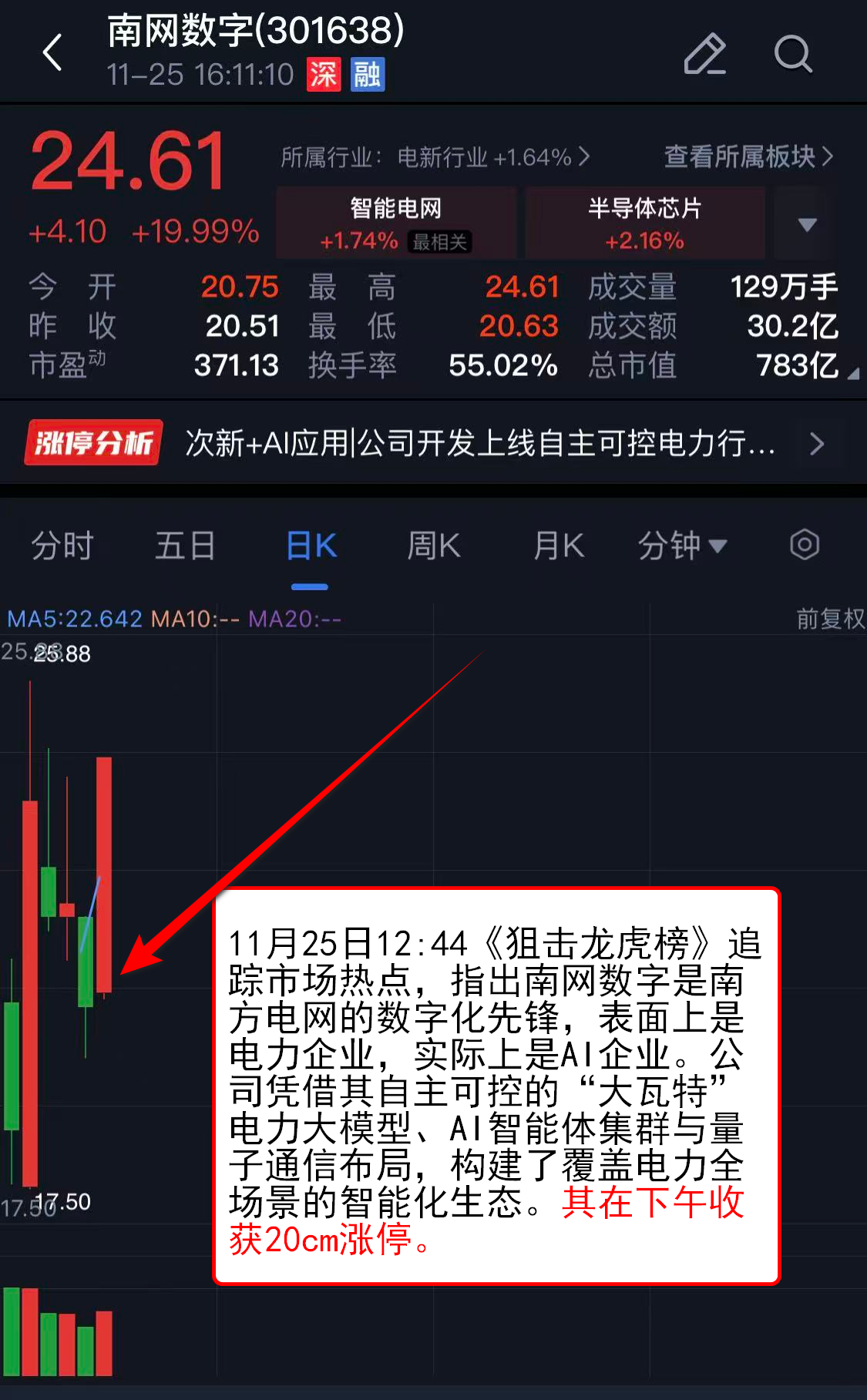
Task: View 查看所属板块 sector list
Action: [x=748, y=156]
